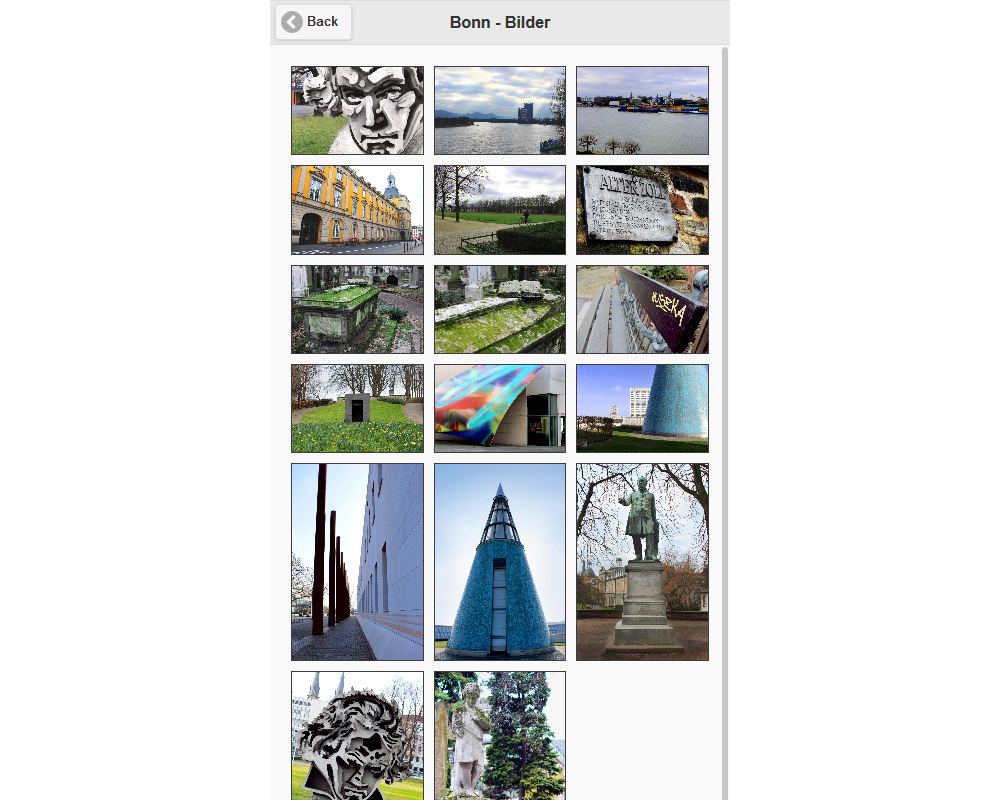Image resolution: width=1000 pixels, height=800 pixels.
Task: Open the white stone statue photo
Action: pyautogui.click(x=499, y=735)
